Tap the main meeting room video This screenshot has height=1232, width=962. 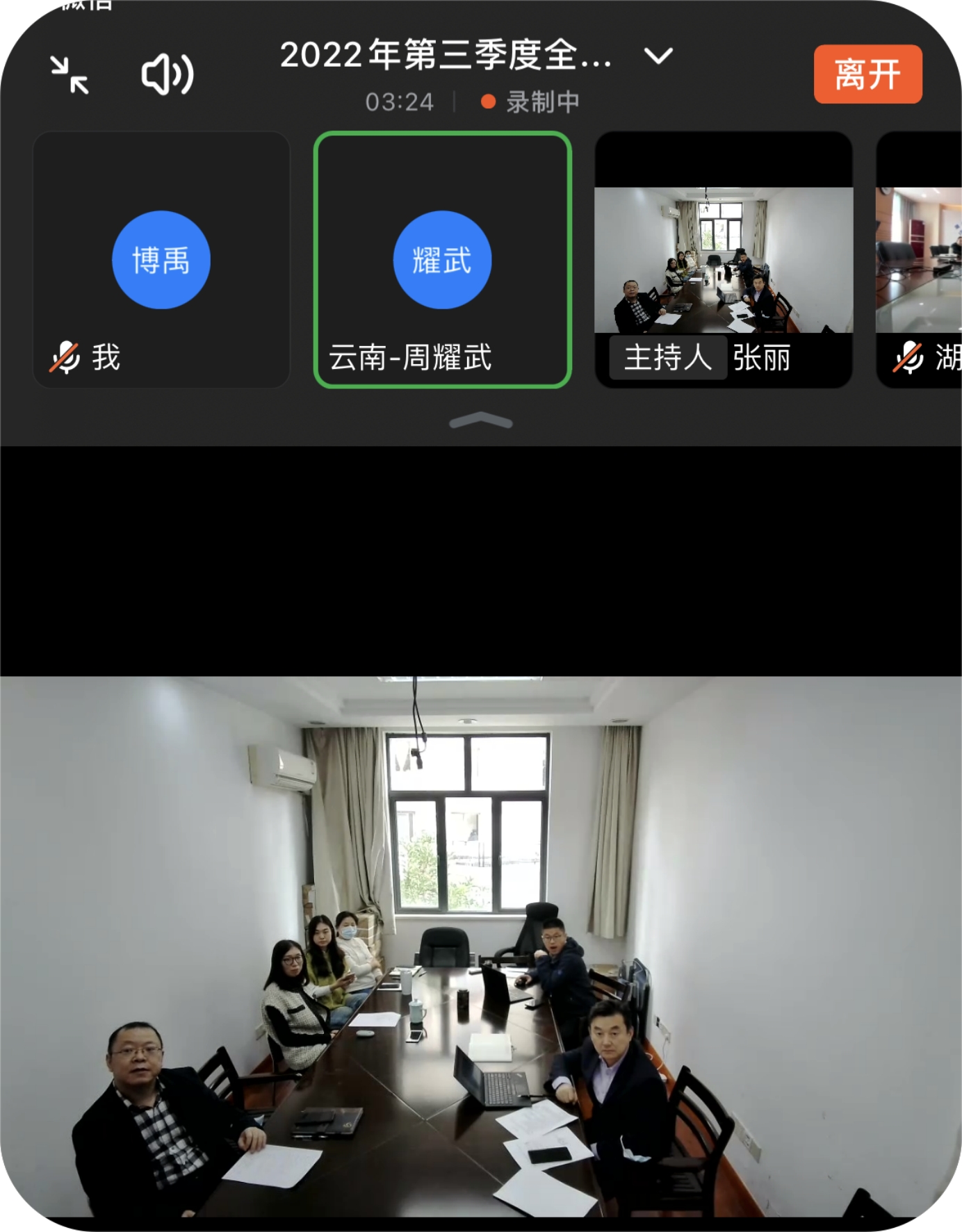tap(480, 945)
